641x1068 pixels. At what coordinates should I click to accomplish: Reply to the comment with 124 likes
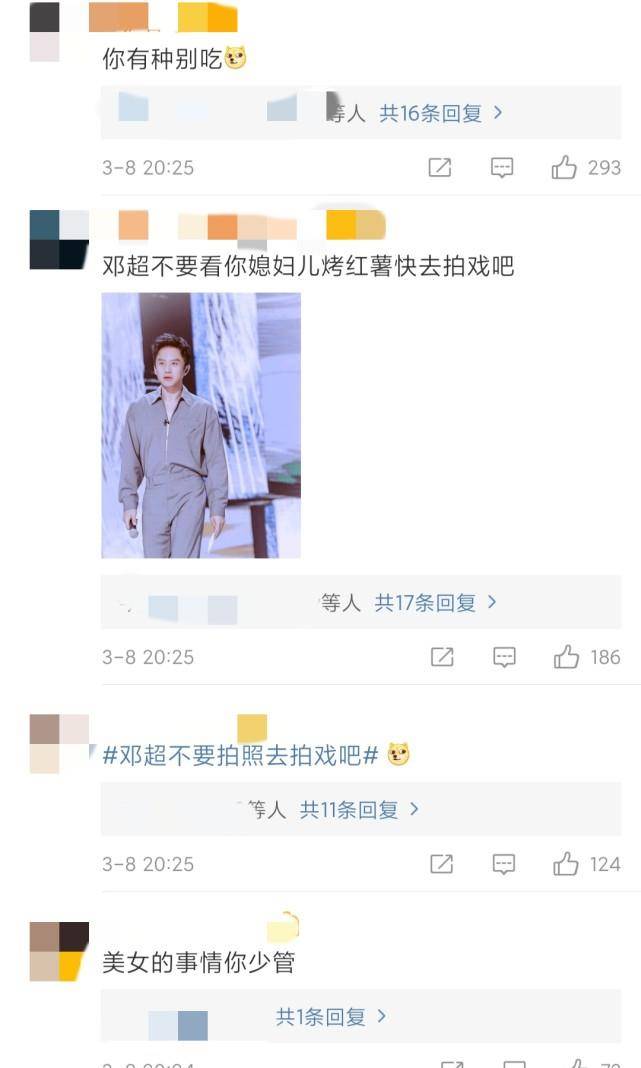click(x=505, y=864)
